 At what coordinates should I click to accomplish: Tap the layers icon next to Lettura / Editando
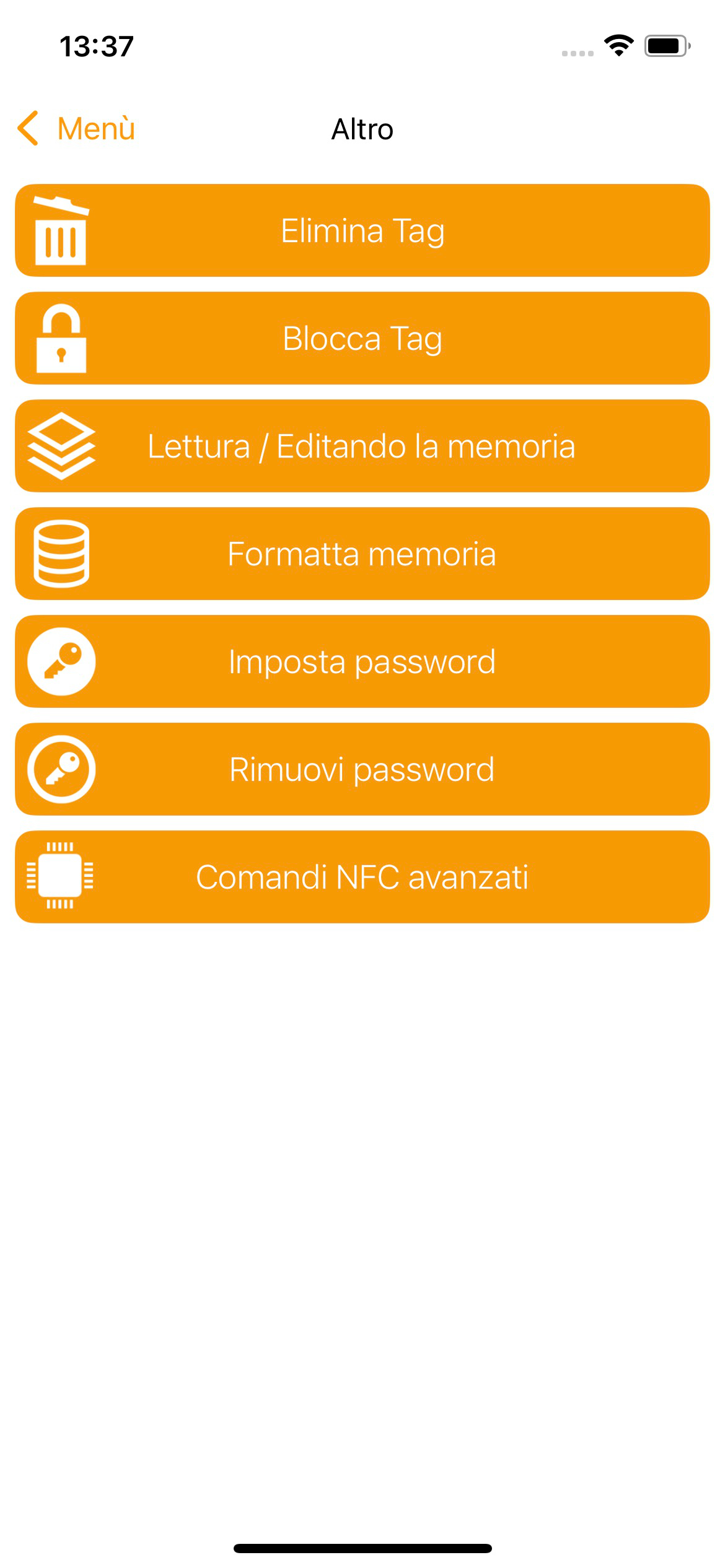pyautogui.click(x=60, y=446)
